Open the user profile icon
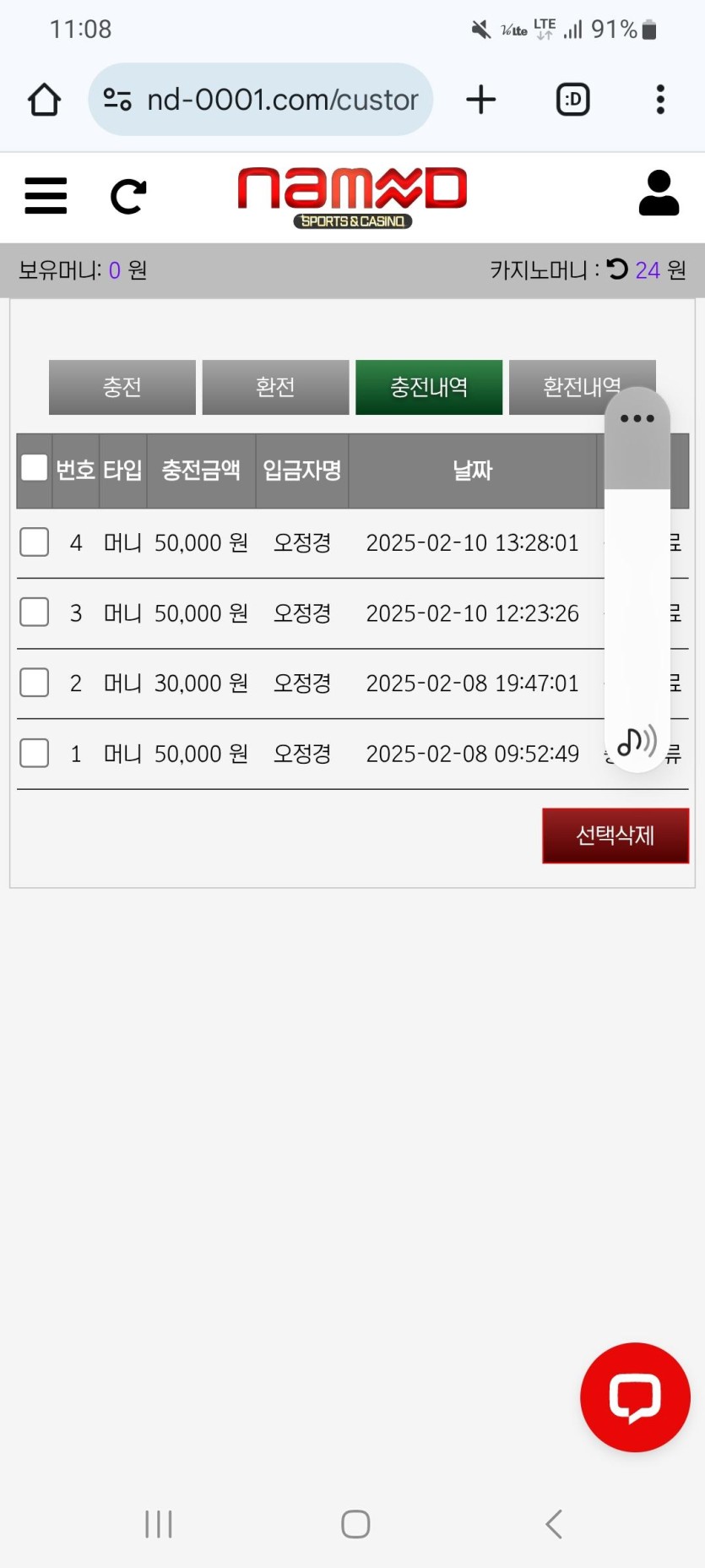 659,193
